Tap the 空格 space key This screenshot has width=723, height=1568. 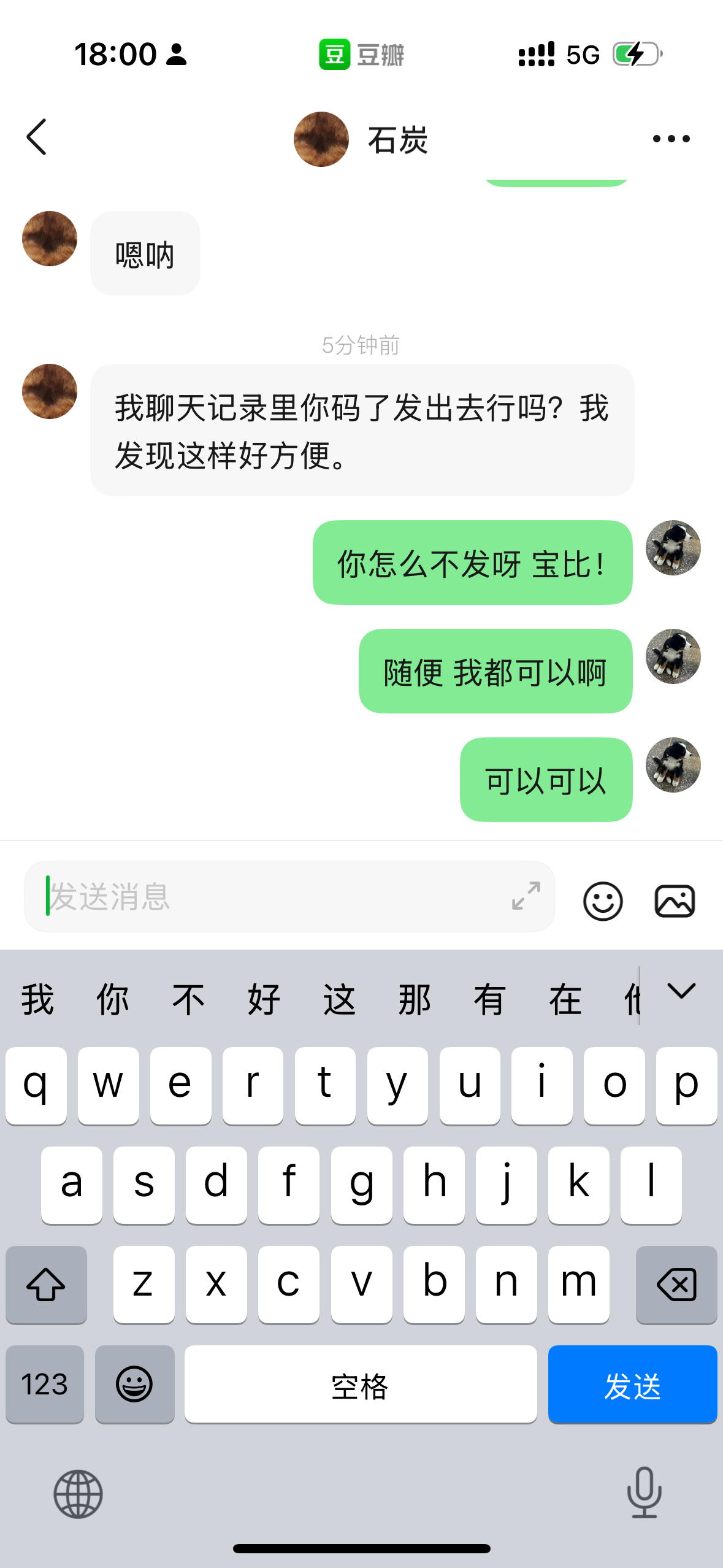coord(360,1385)
